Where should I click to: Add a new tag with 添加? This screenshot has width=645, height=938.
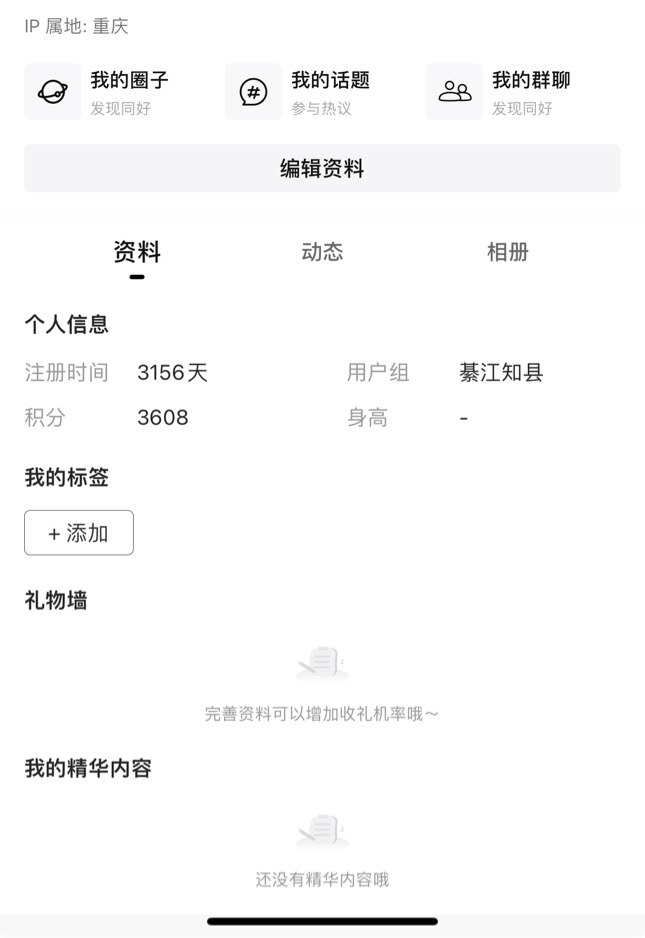tap(79, 533)
